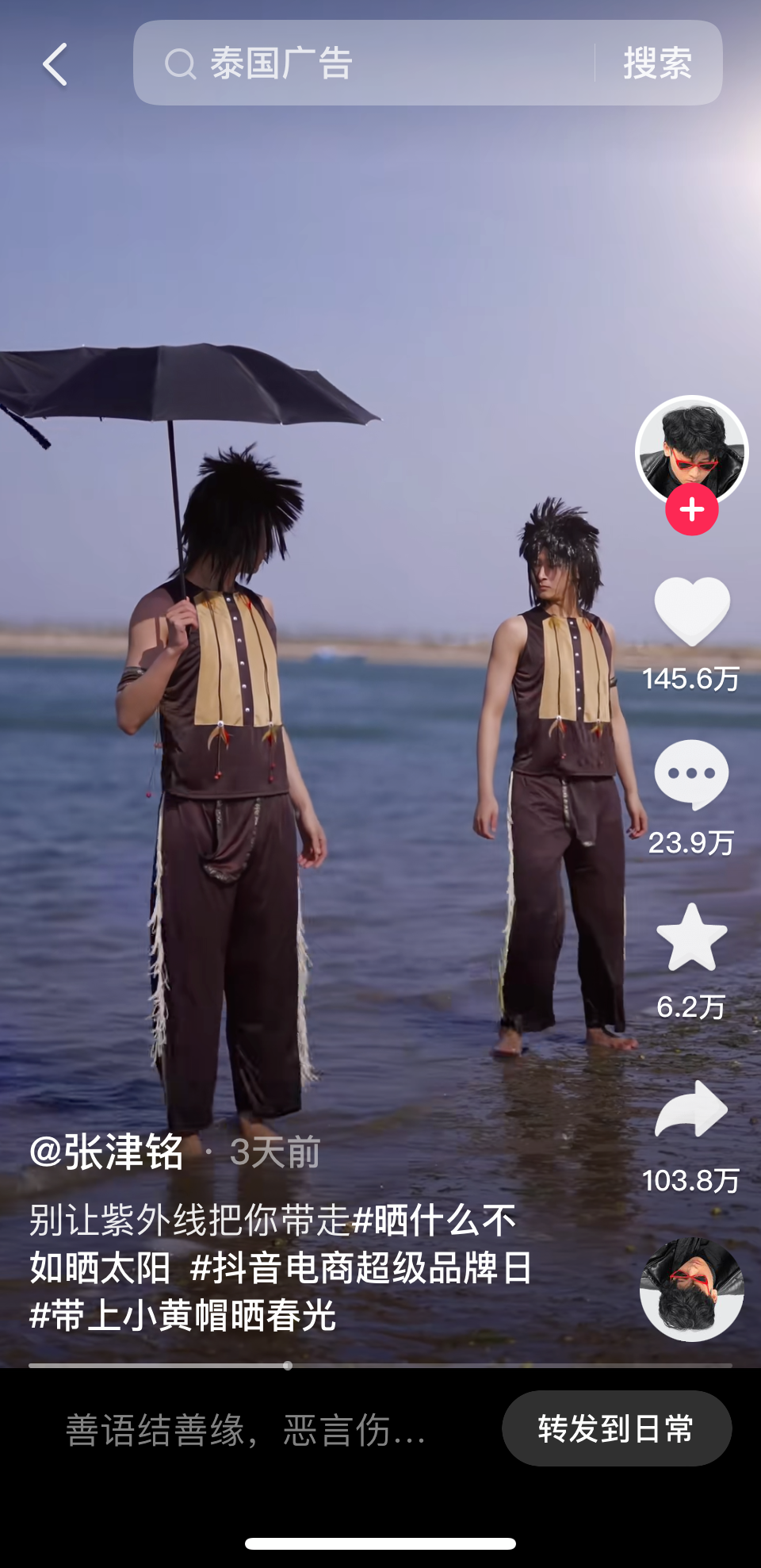Open the #带上小黄帽晒春光 hashtag
The image size is (761, 1568).
[183, 1315]
